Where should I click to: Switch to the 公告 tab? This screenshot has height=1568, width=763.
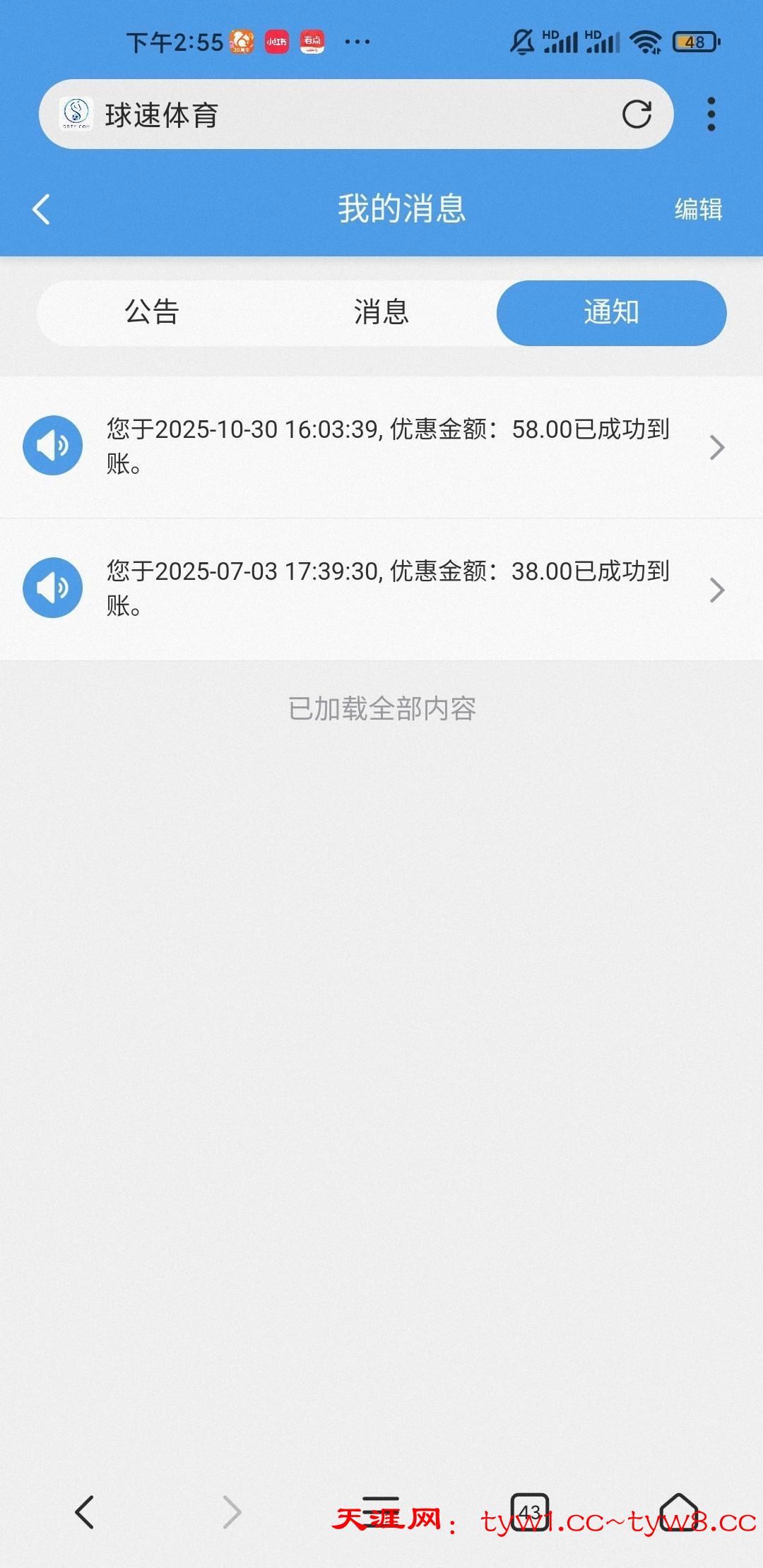(152, 312)
